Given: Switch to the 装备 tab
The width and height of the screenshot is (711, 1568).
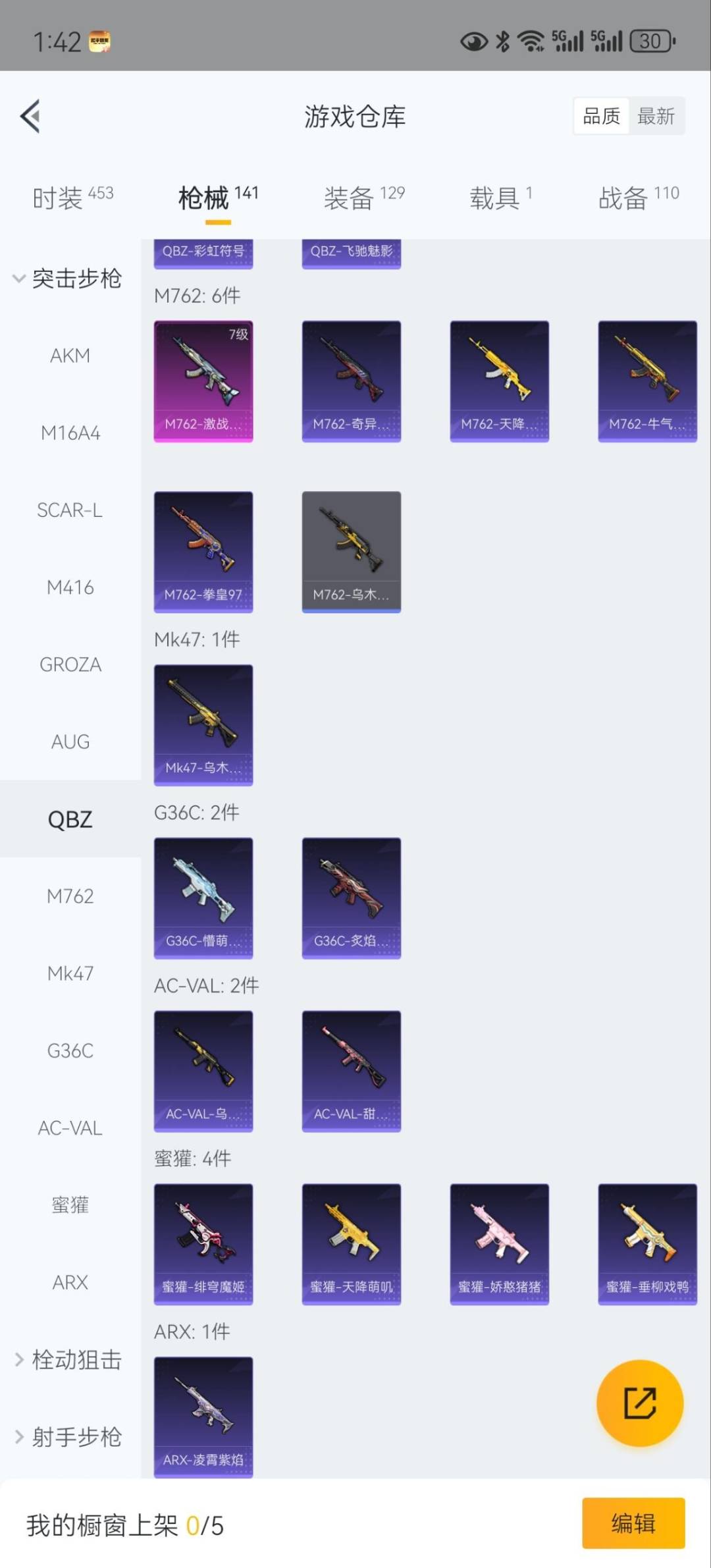Looking at the screenshot, I should tap(363, 197).
